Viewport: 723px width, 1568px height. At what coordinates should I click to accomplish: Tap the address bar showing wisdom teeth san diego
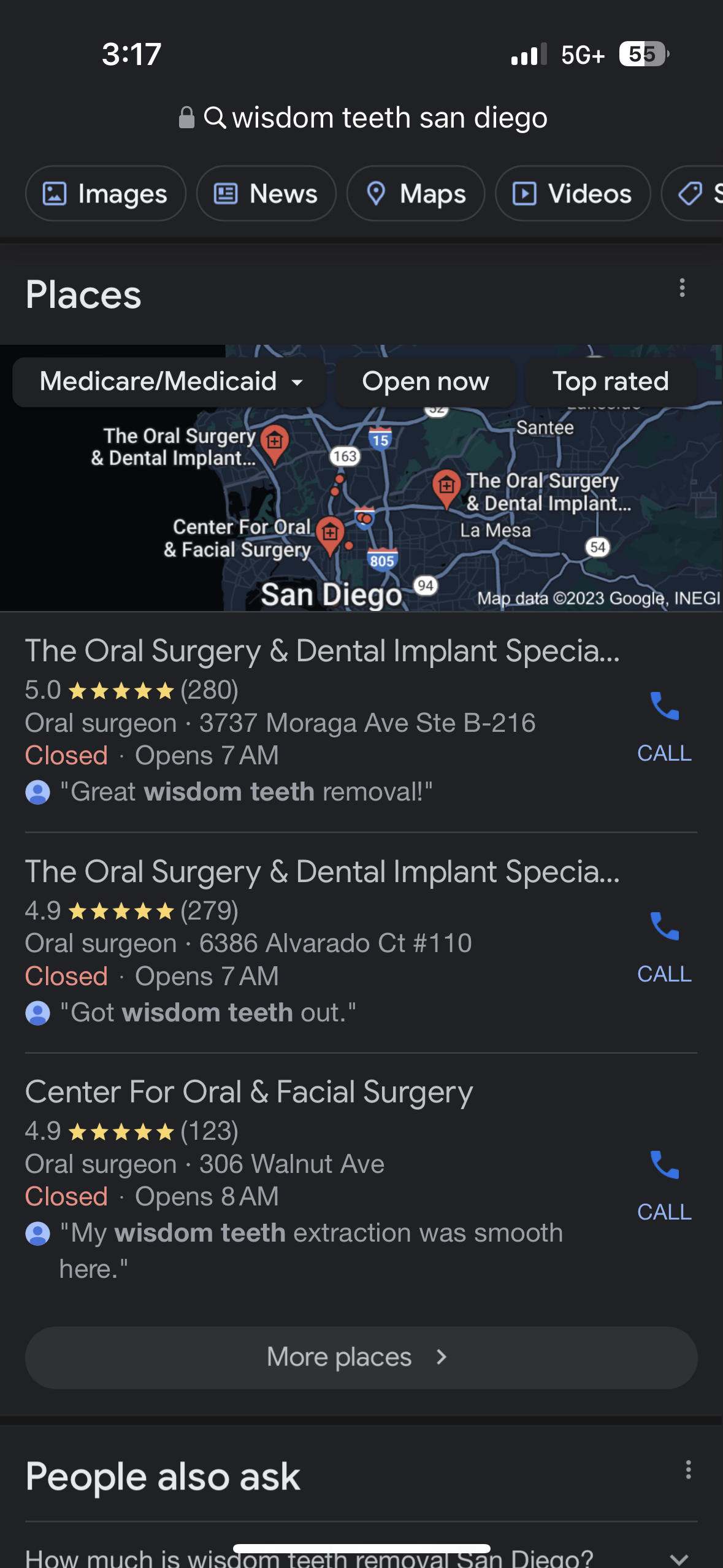[375, 117]
